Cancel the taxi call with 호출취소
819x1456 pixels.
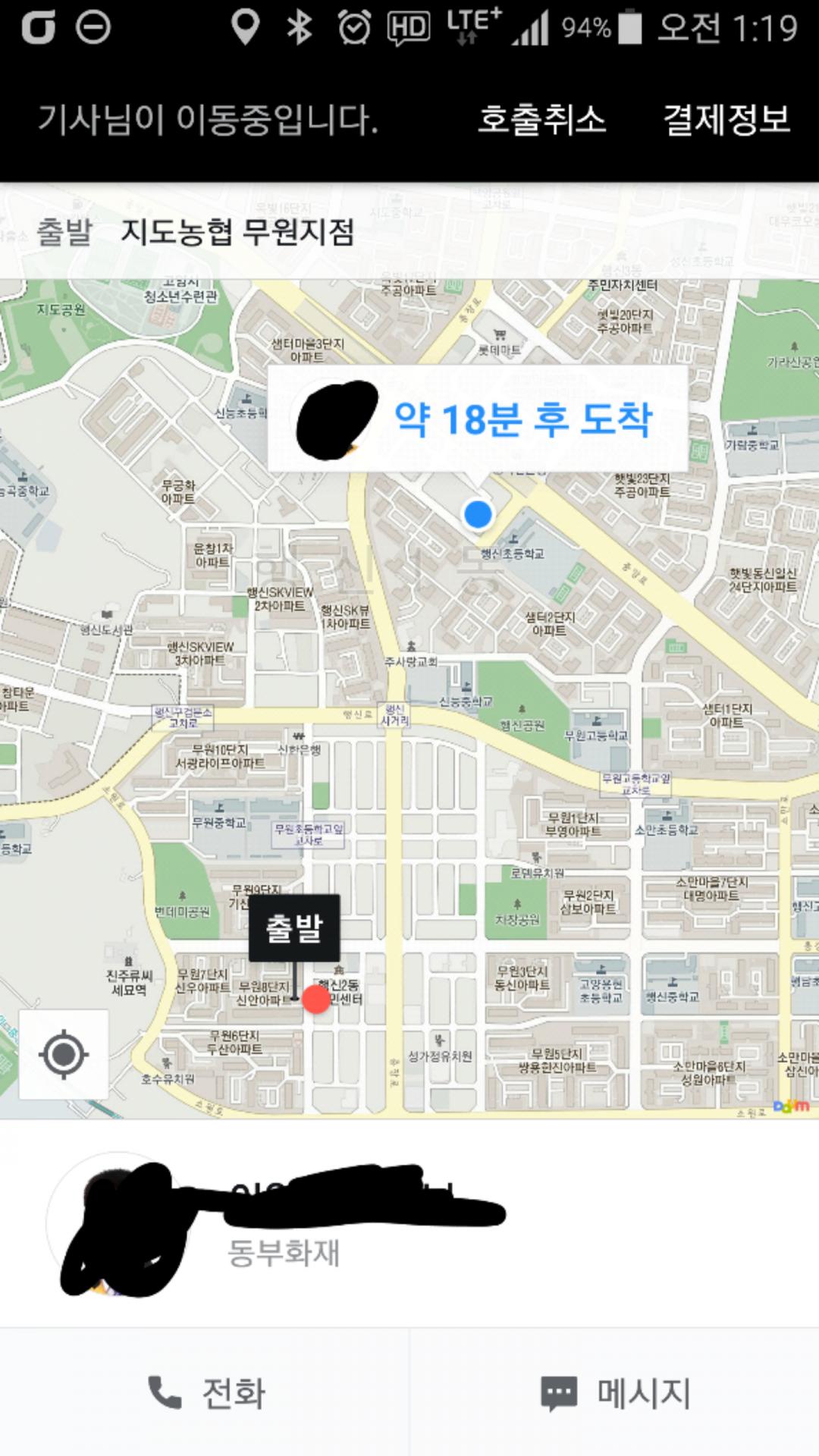(541, 120)
